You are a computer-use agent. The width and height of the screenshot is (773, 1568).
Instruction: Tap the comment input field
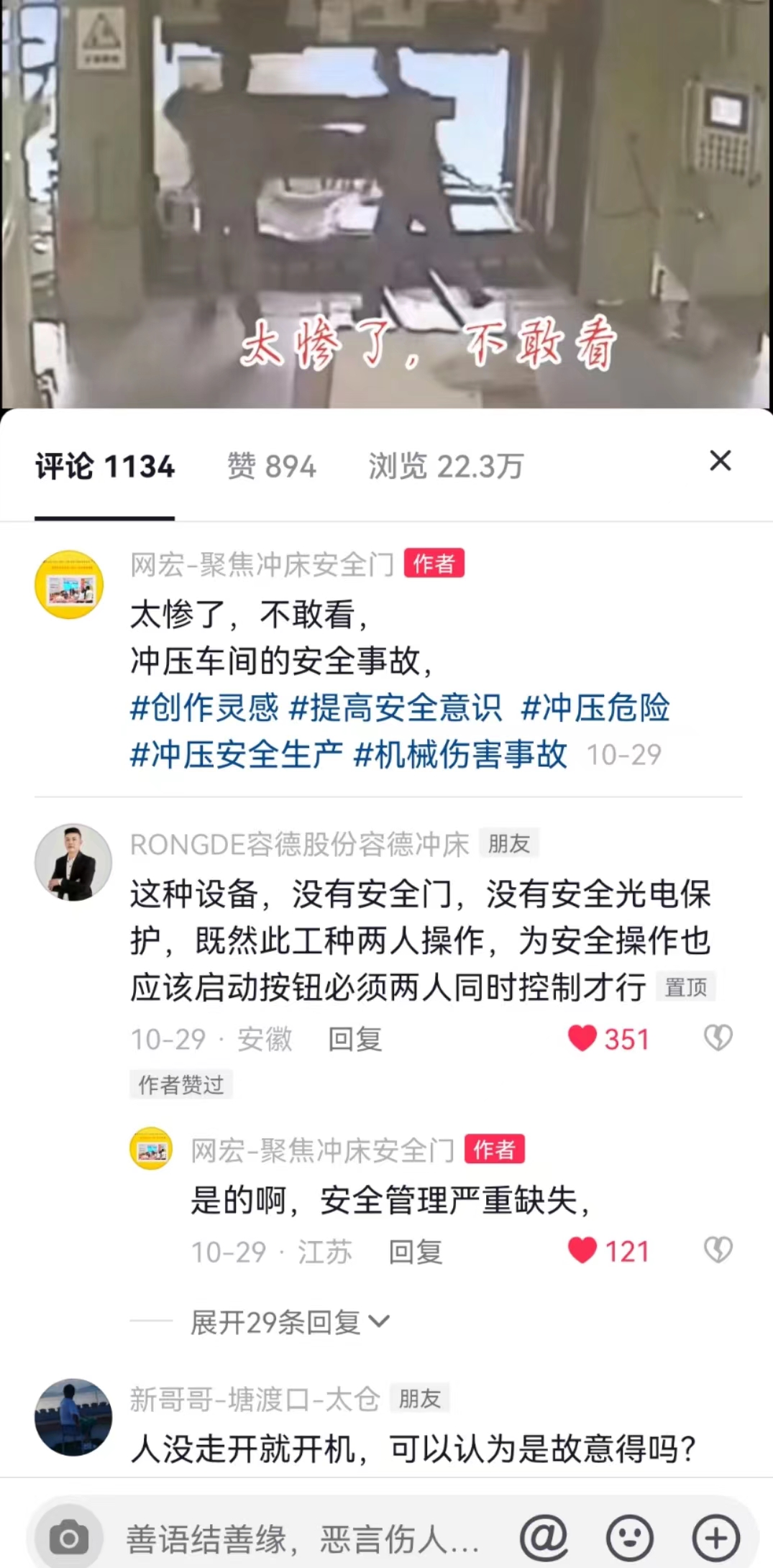[302, 1539]
